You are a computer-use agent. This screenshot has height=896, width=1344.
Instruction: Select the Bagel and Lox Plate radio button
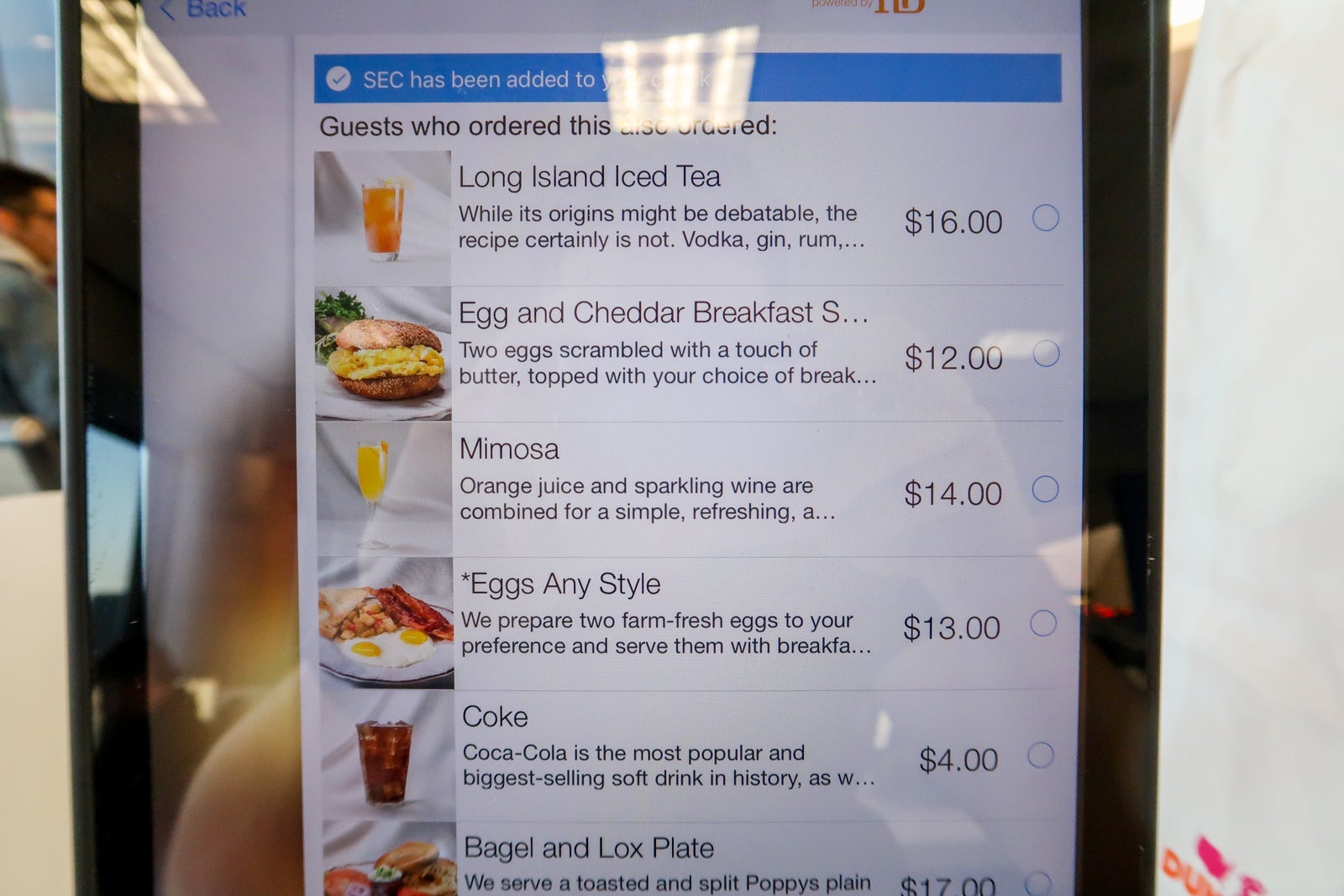1038,883
